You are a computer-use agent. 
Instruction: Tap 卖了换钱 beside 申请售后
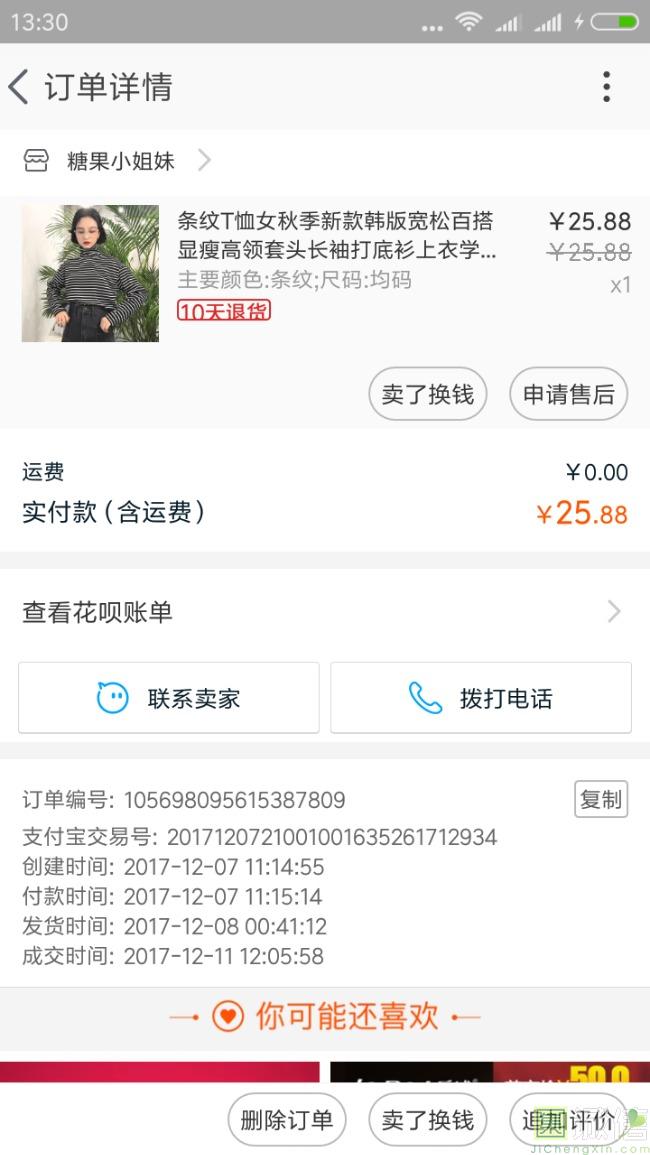(427, 394)
